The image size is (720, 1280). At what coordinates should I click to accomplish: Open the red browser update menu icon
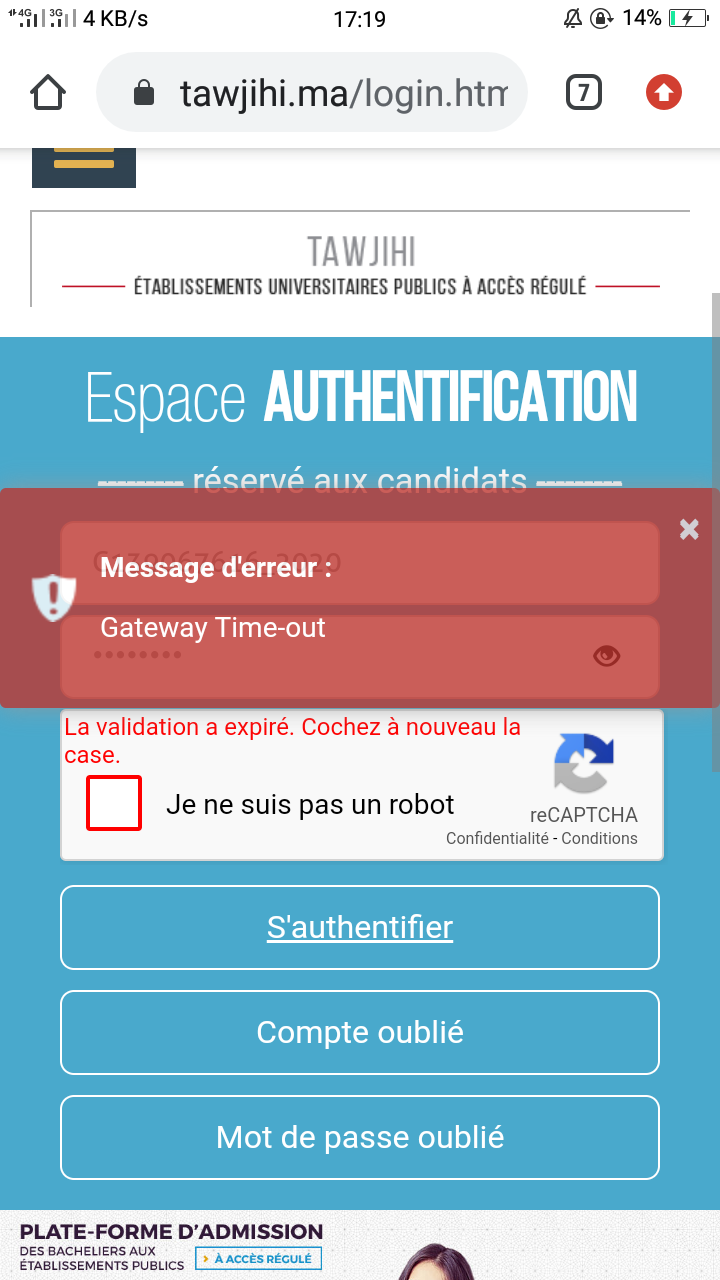(x=664, y=93)
